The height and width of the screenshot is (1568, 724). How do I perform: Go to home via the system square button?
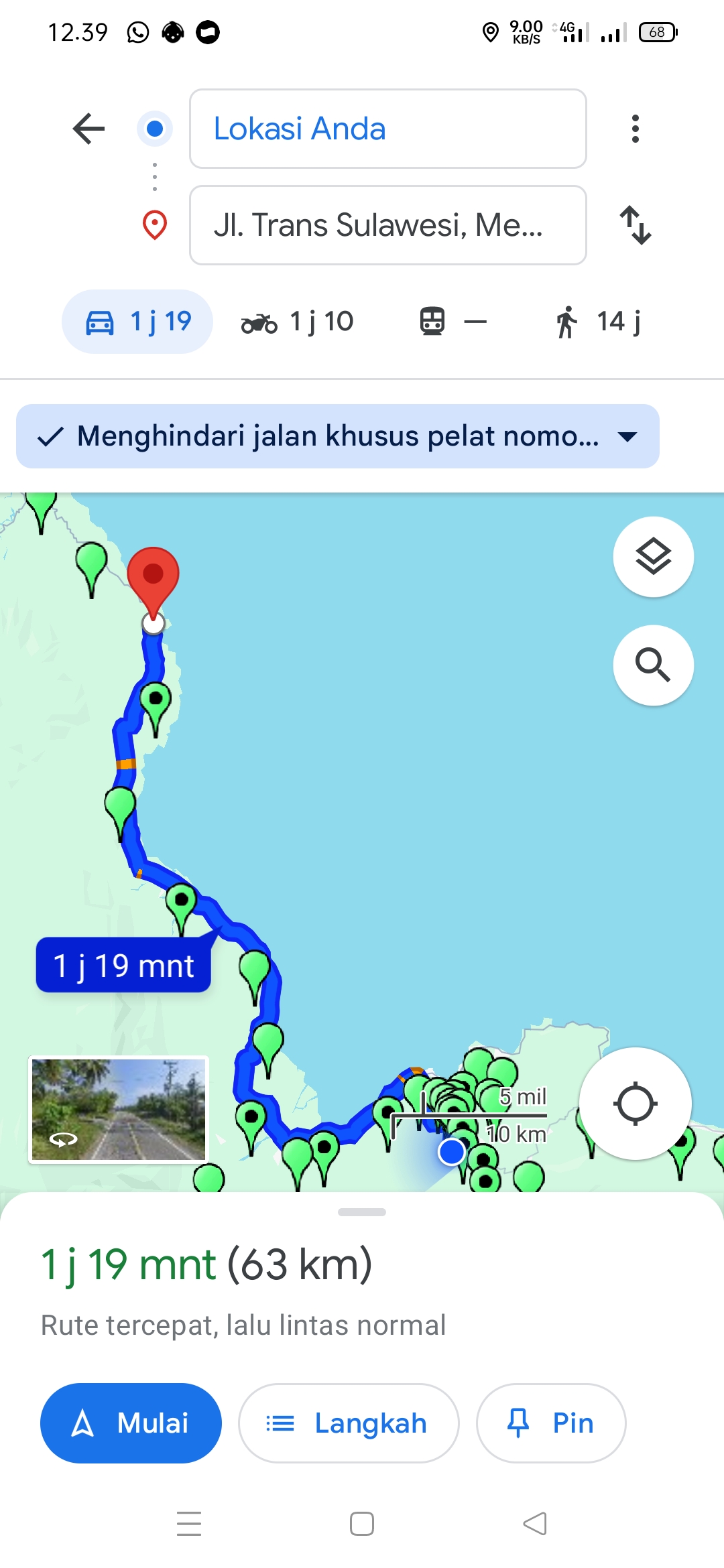pyautogui.click(x=362, y=1524)
